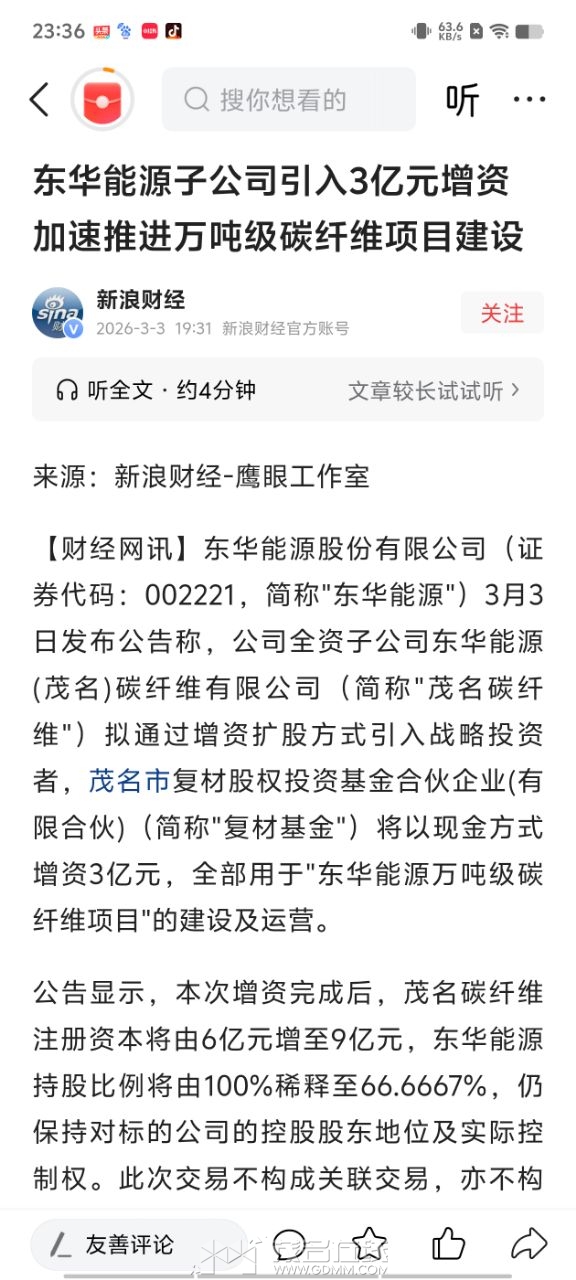Tap 听 to listen to the article
The width and height of the screenshot is (576, 1280).
coord(462,100)
